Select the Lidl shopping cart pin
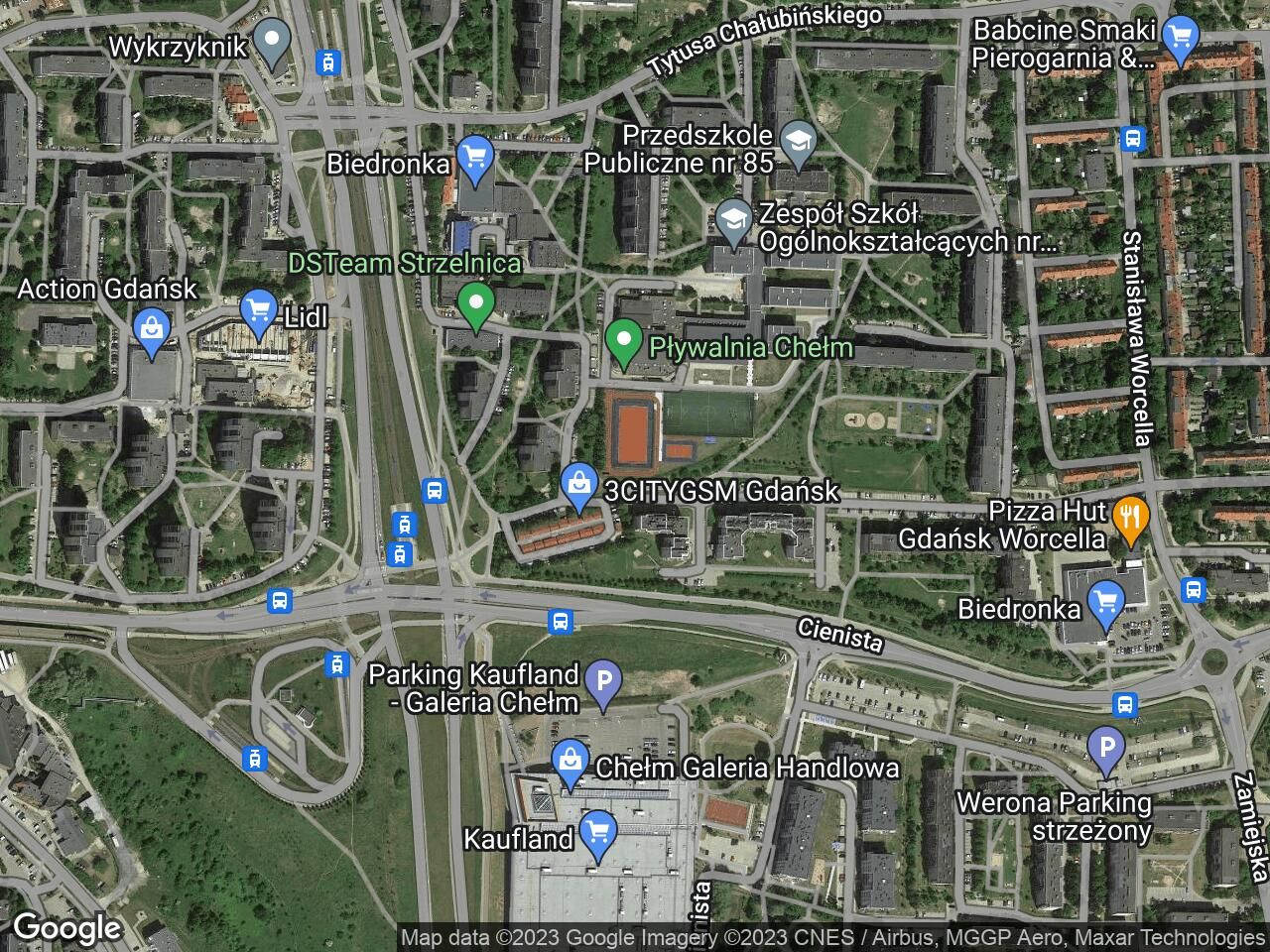1270x952 pixels. pos(258,310)
